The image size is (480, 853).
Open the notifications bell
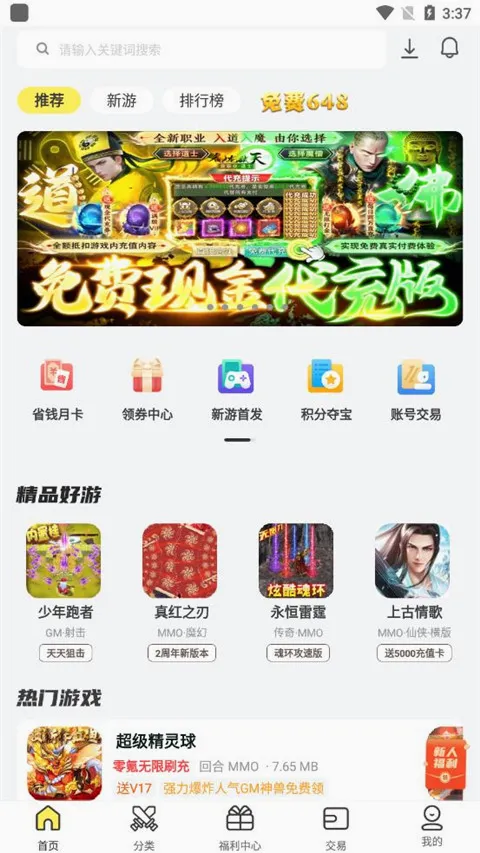(449, 48)
